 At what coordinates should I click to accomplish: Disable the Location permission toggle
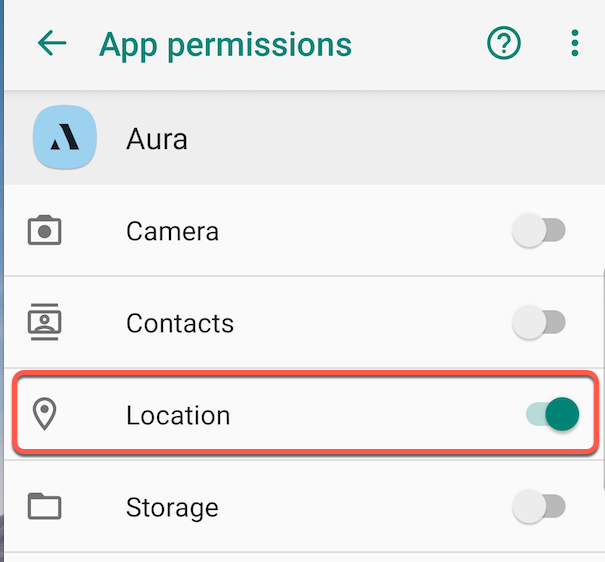[x=552, y=414]
